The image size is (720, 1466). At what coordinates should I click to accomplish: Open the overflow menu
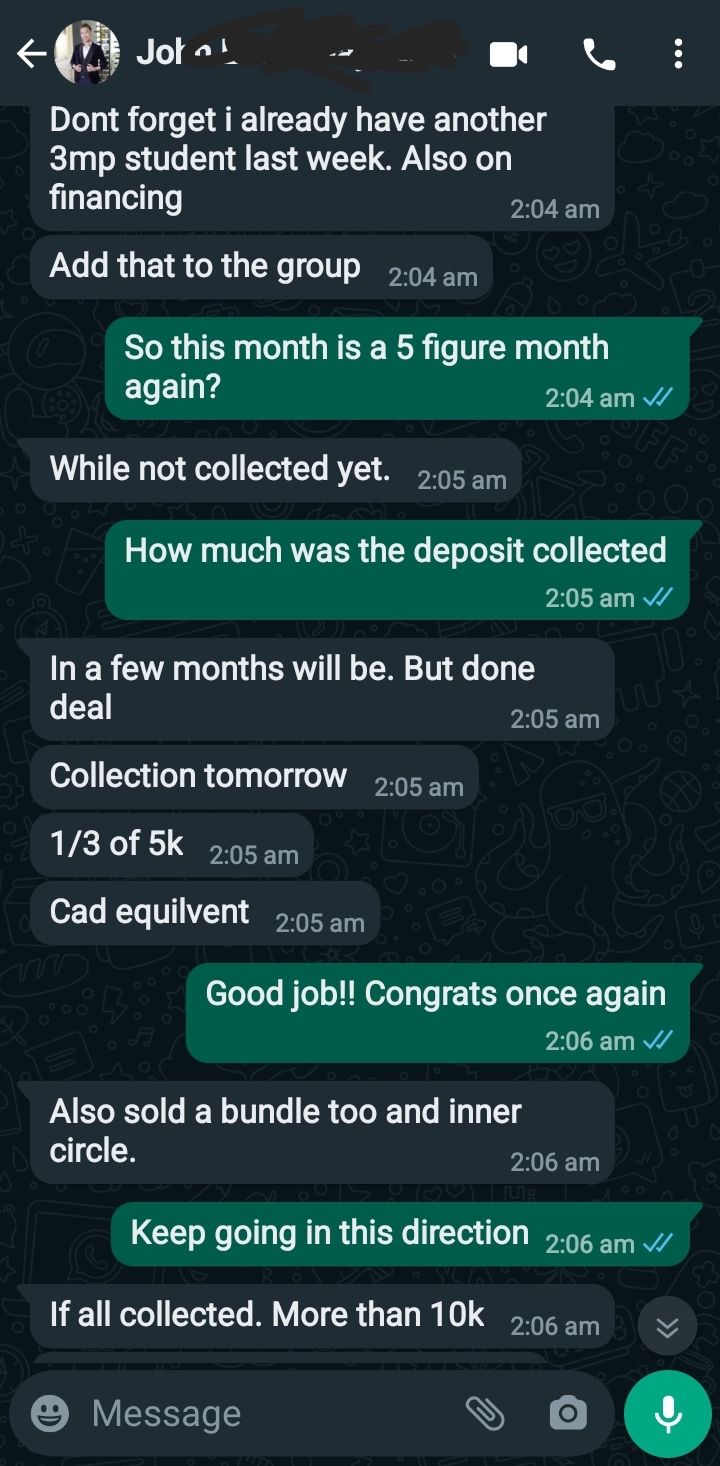tap(678, 54)
